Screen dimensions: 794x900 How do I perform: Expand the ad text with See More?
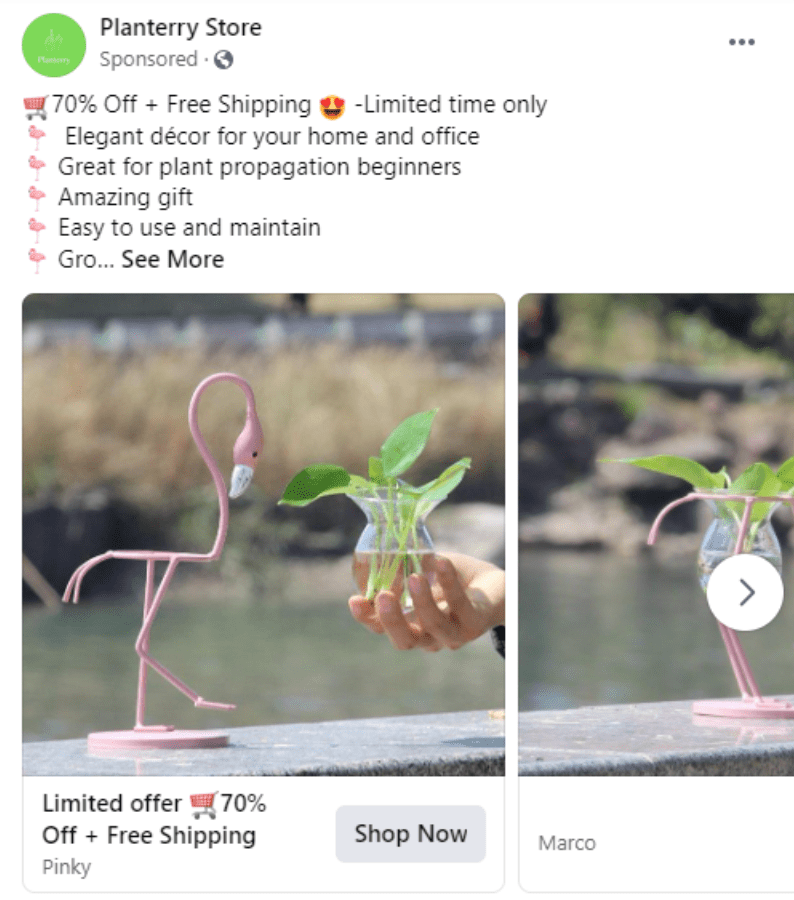point(172,260)
